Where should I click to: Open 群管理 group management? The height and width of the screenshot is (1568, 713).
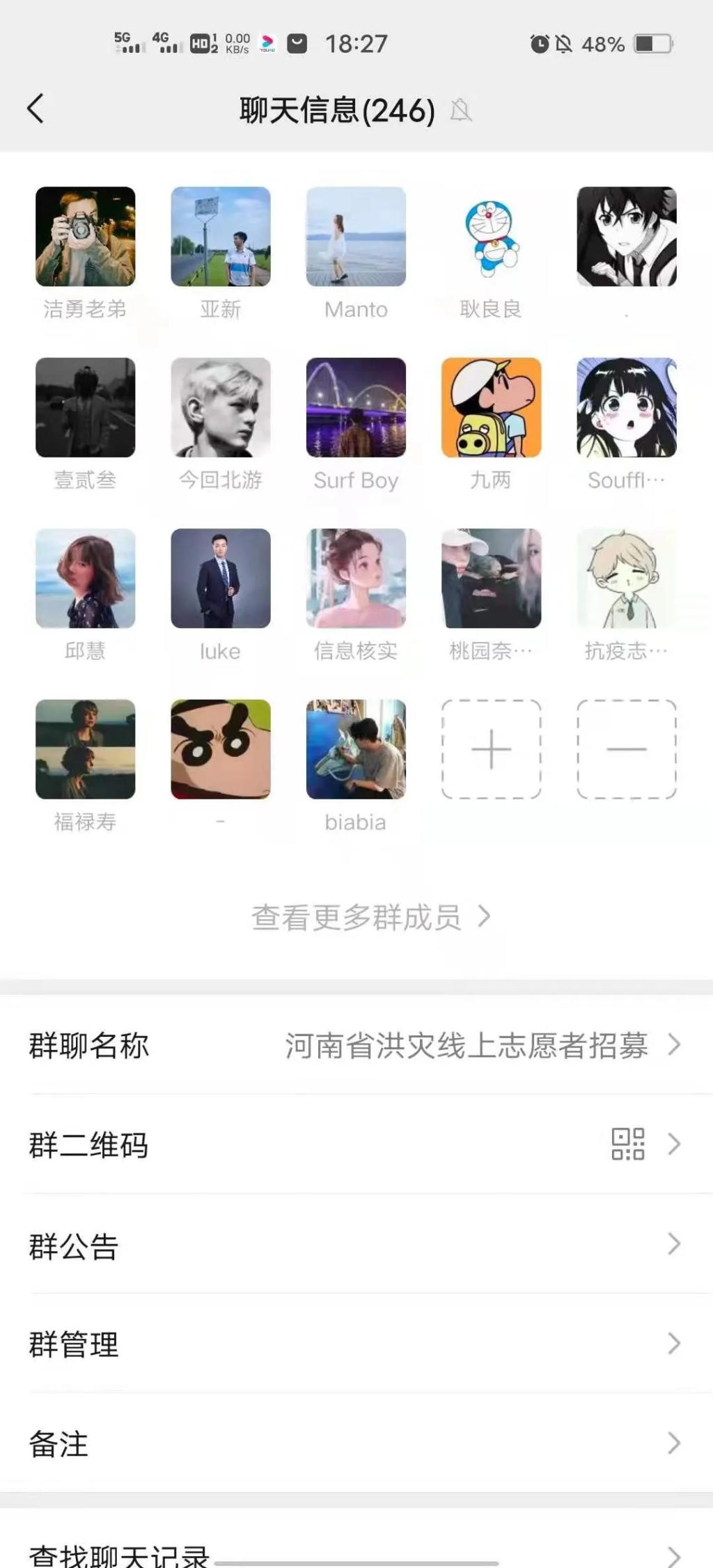[x=355, y=1344]
